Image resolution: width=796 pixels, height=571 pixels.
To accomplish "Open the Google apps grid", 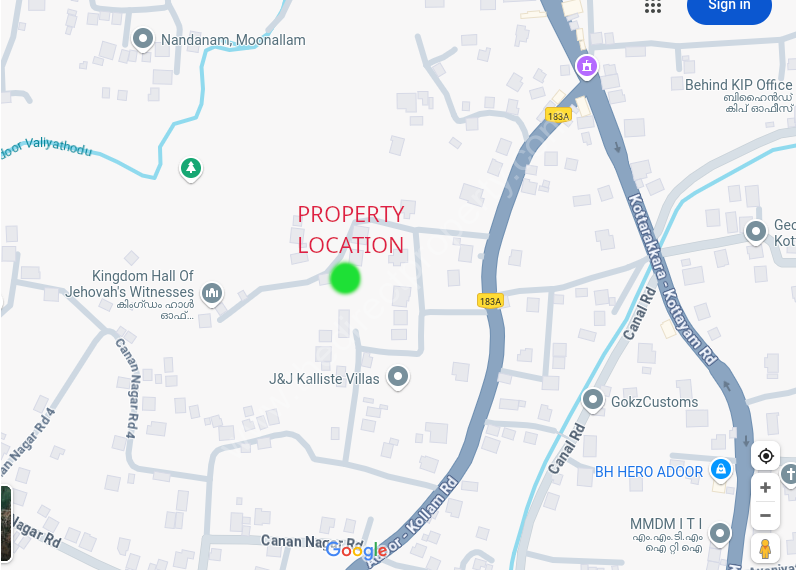I will pyautogui.click(x=653, y=6).
